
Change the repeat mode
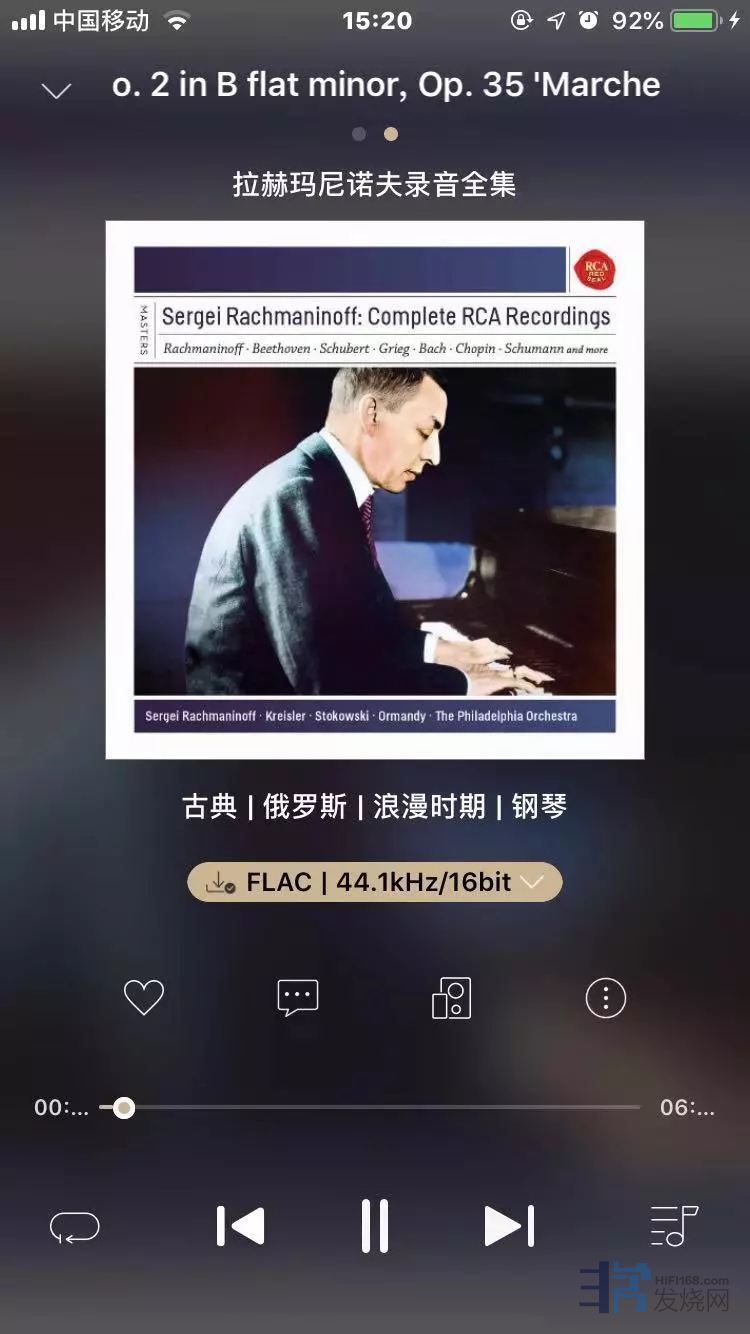(x=75, y=1226)
